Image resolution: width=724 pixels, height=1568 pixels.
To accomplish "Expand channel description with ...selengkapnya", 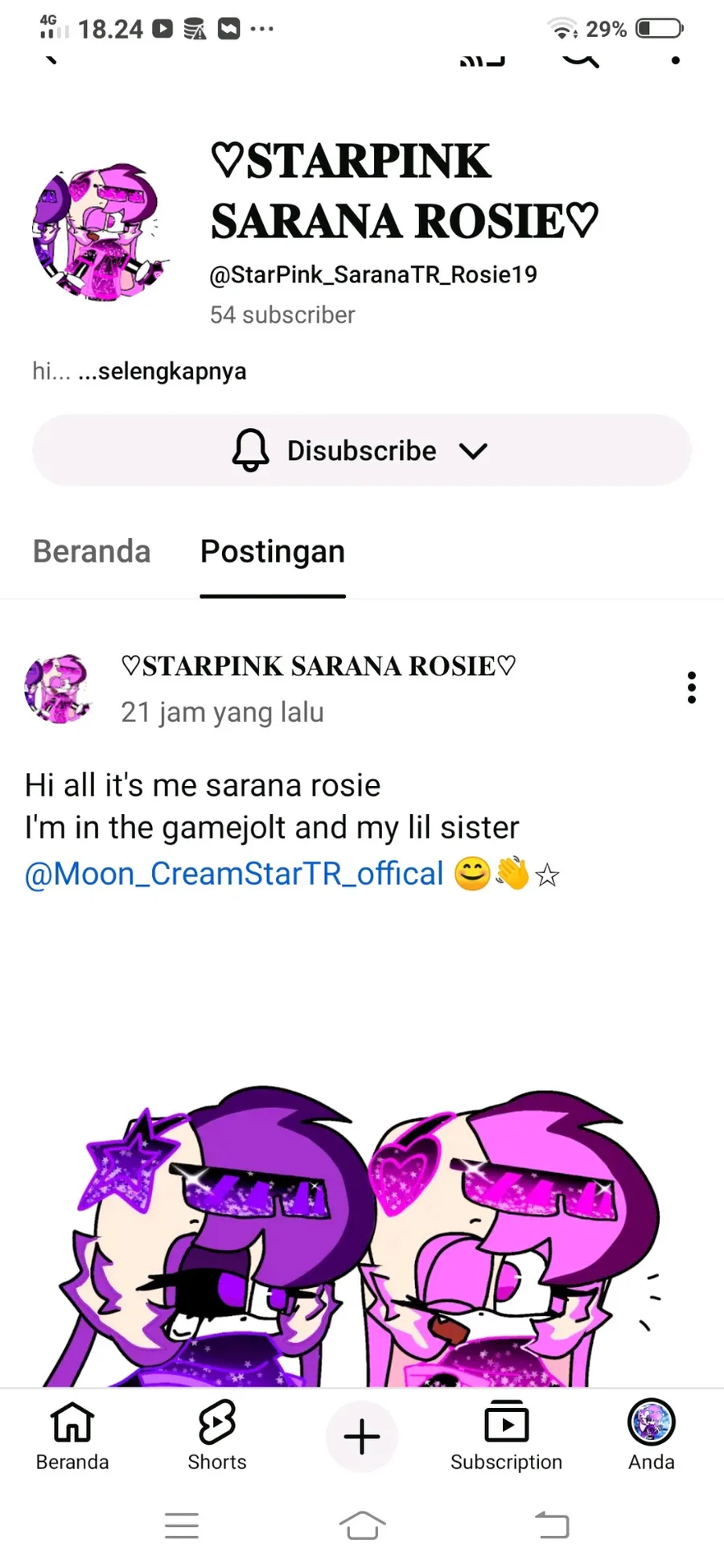I will (162, 371).
